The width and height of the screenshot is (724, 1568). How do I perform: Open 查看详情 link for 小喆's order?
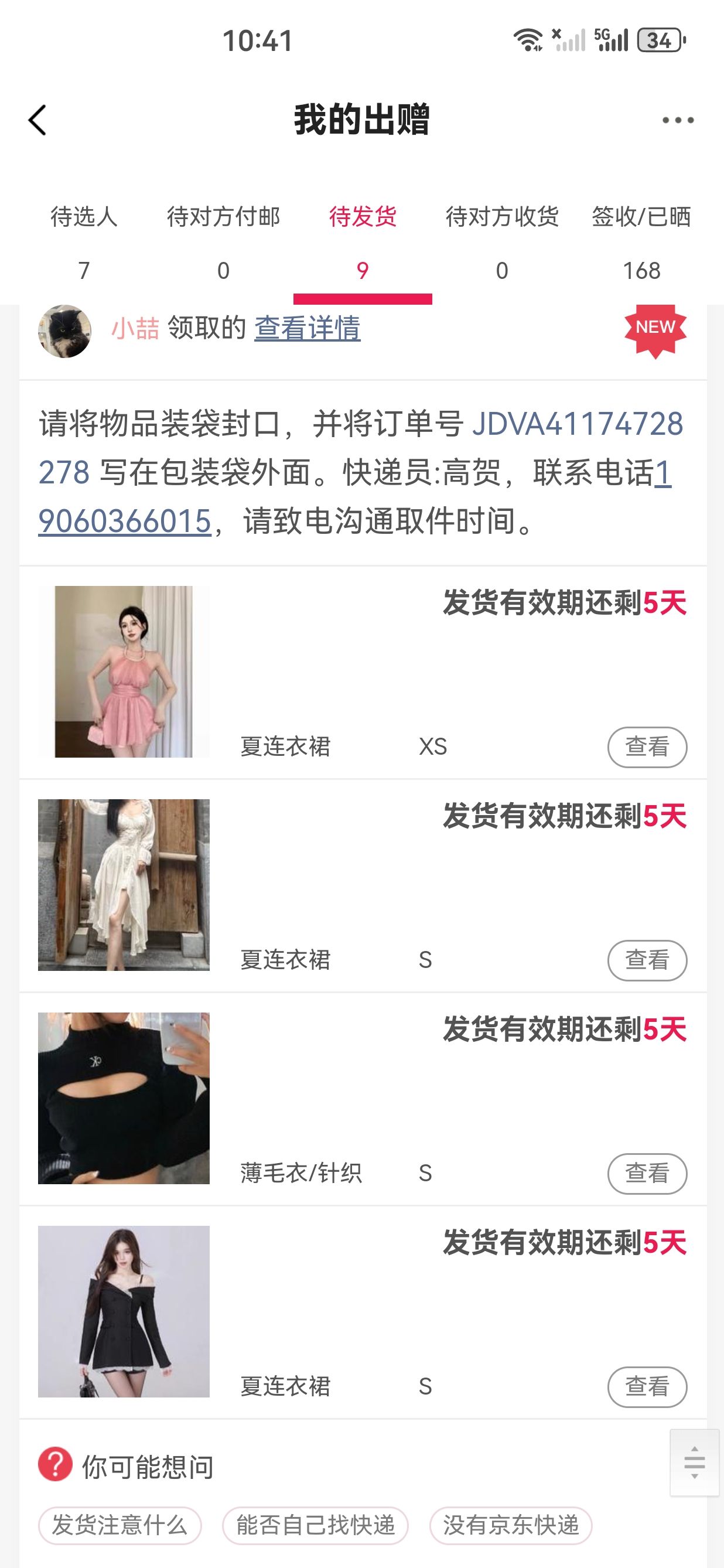pos(308,328)
